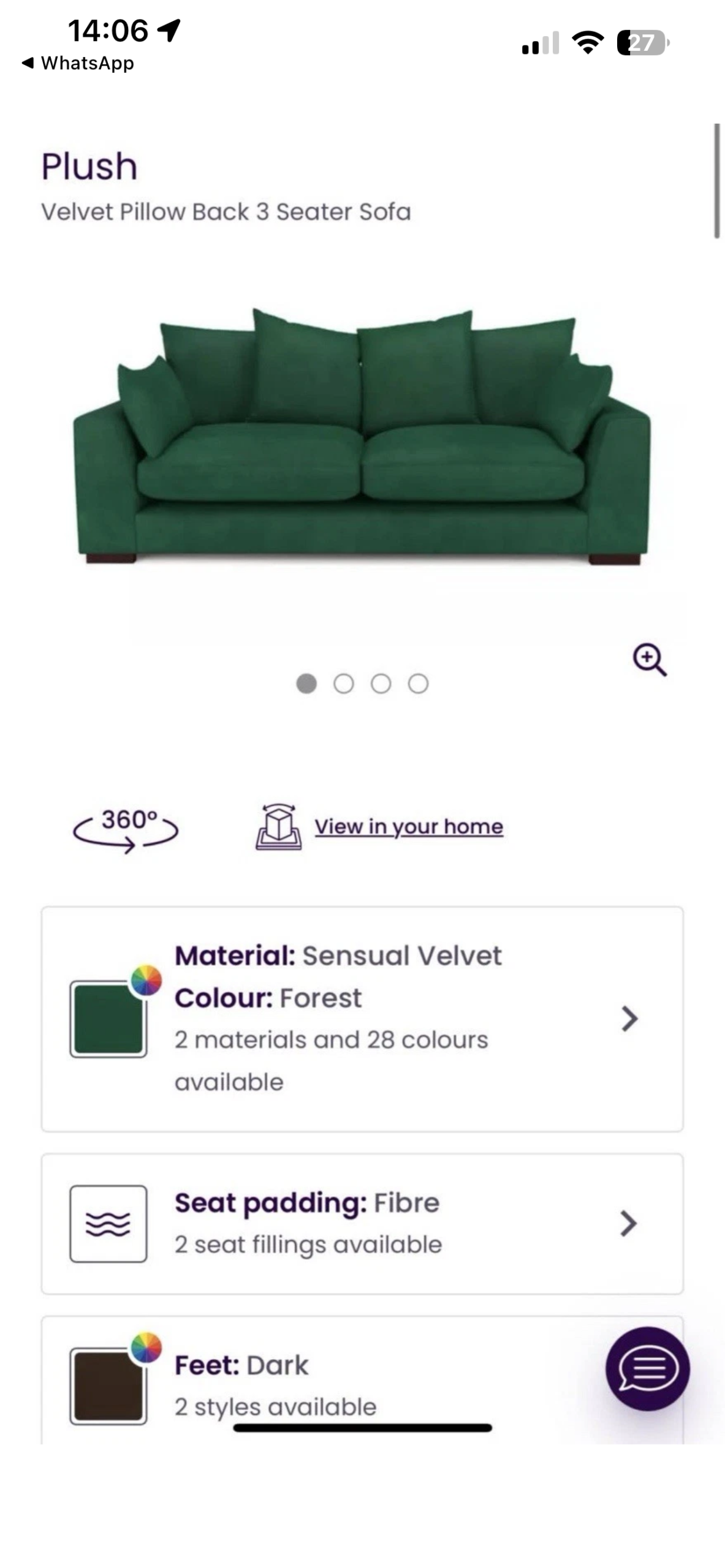Open the green sofa product image

click(362, 436)
